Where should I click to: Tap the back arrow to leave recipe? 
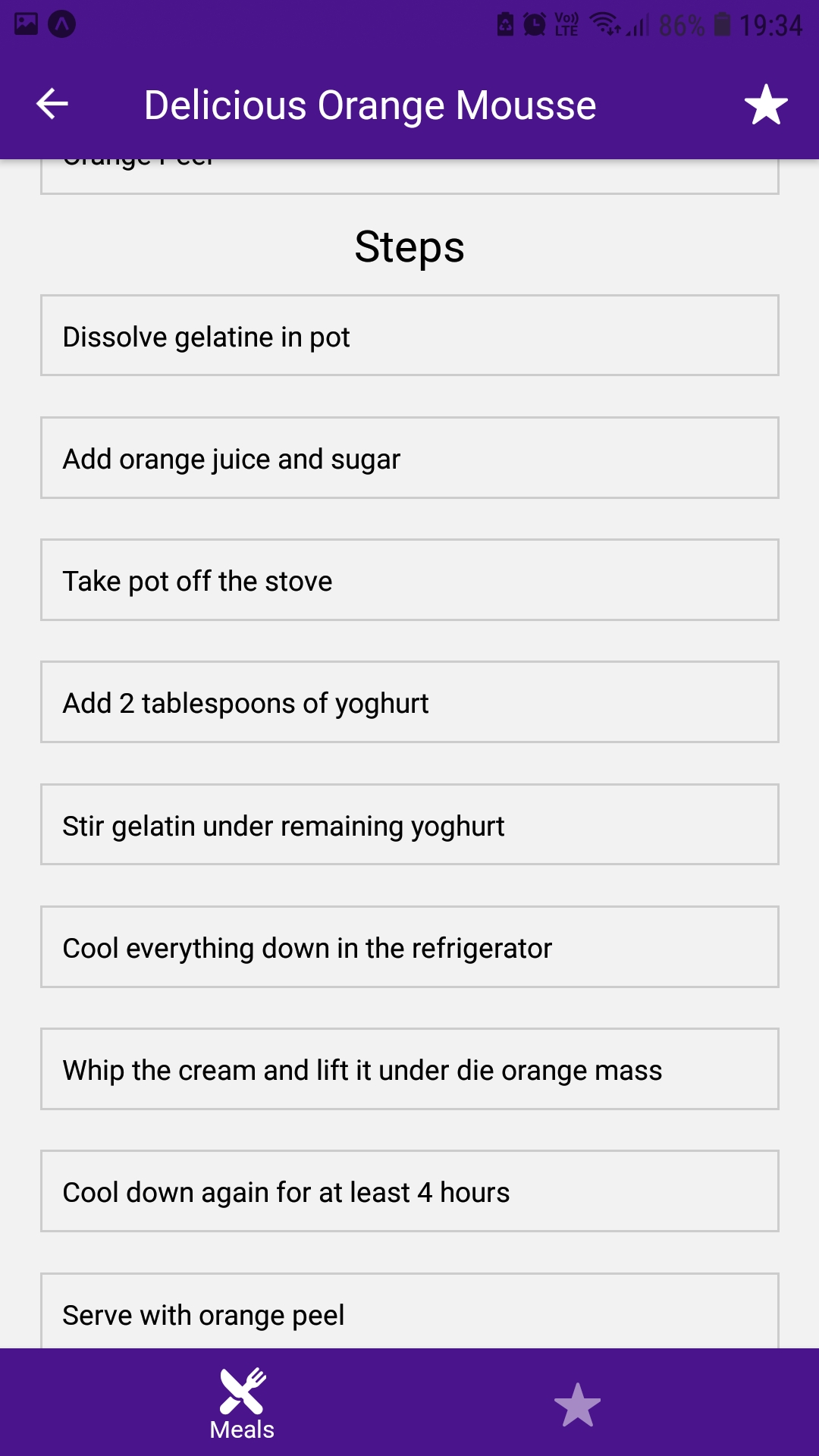(x=50, y=104)
